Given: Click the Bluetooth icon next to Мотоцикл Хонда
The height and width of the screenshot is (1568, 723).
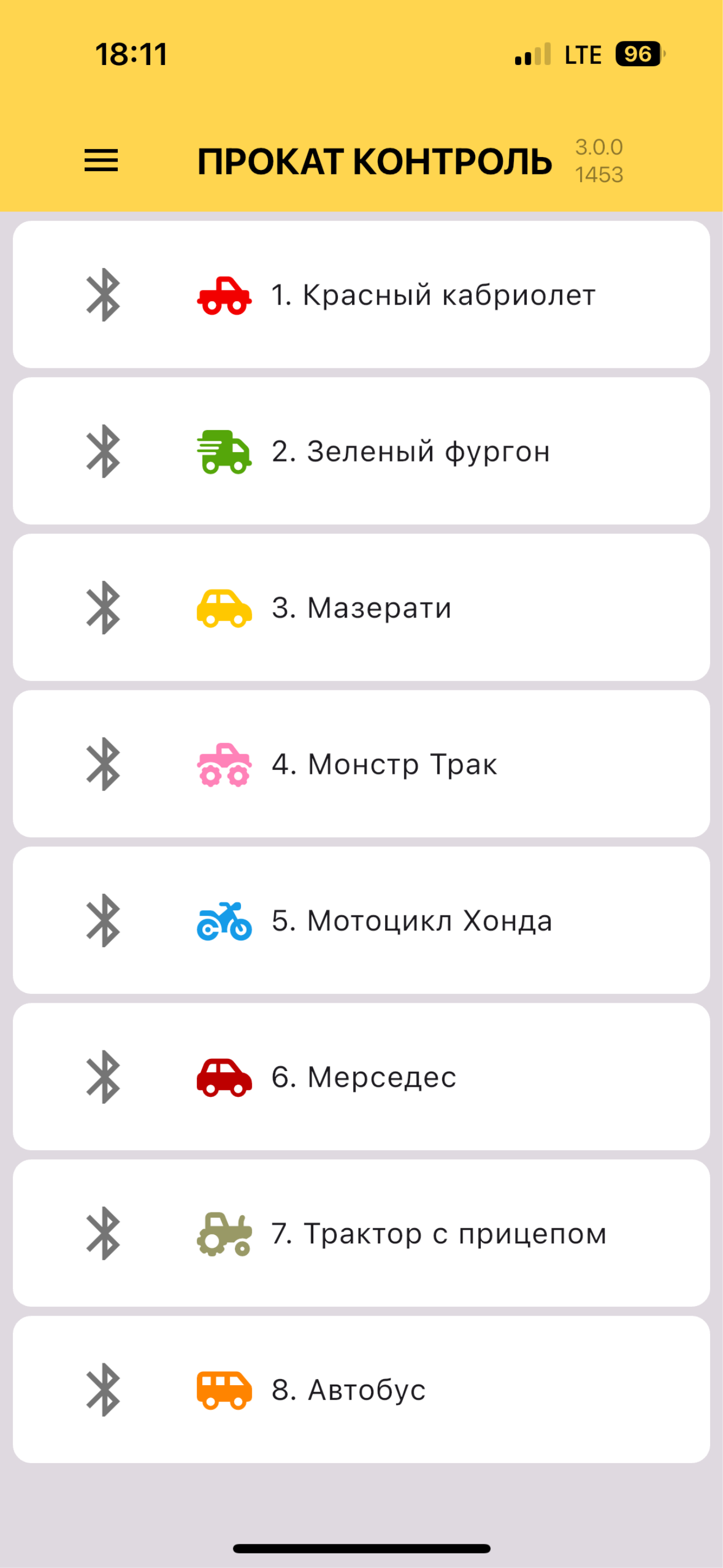Looking at the screenshot, I should (104, 920).
